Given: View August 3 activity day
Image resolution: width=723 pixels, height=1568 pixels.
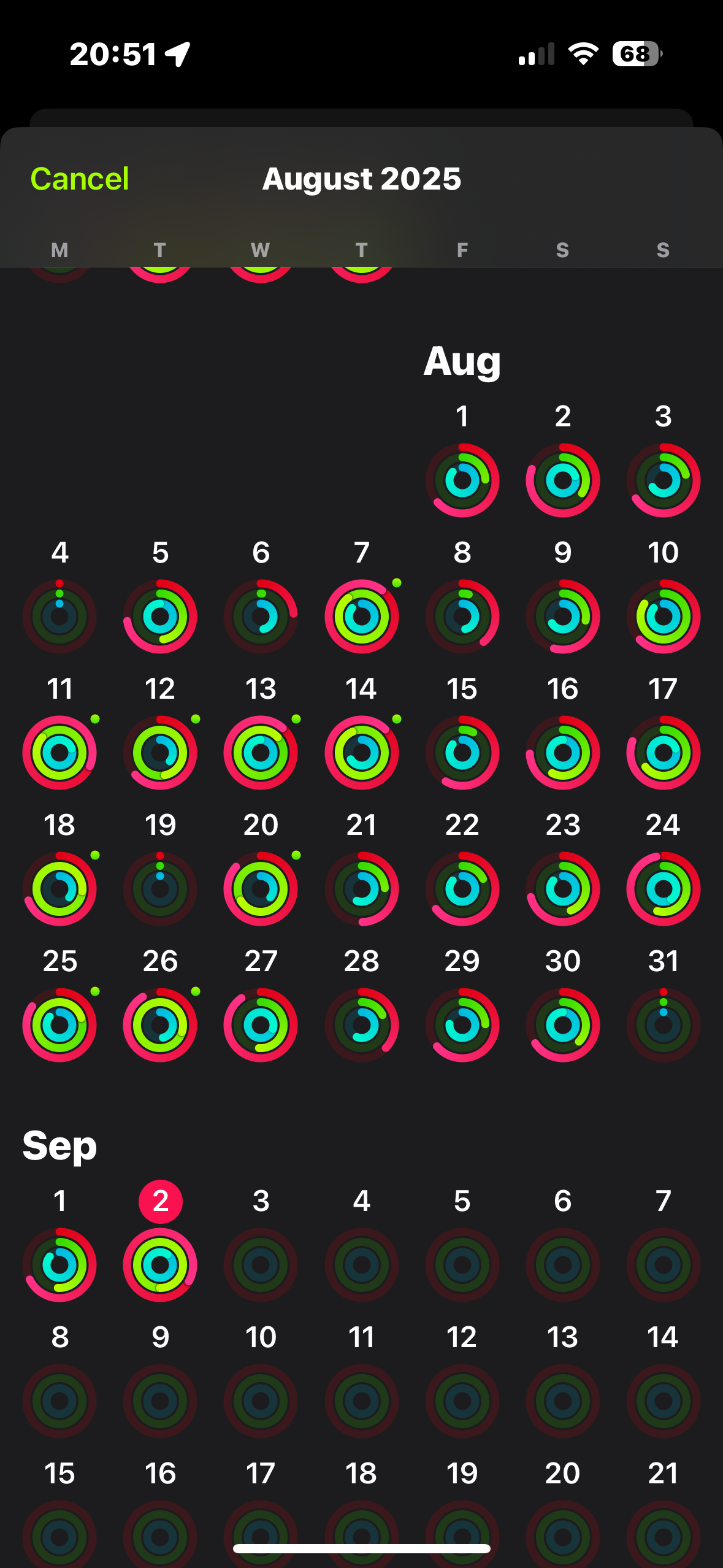Looking at the screenshot, I should [663, 480].
